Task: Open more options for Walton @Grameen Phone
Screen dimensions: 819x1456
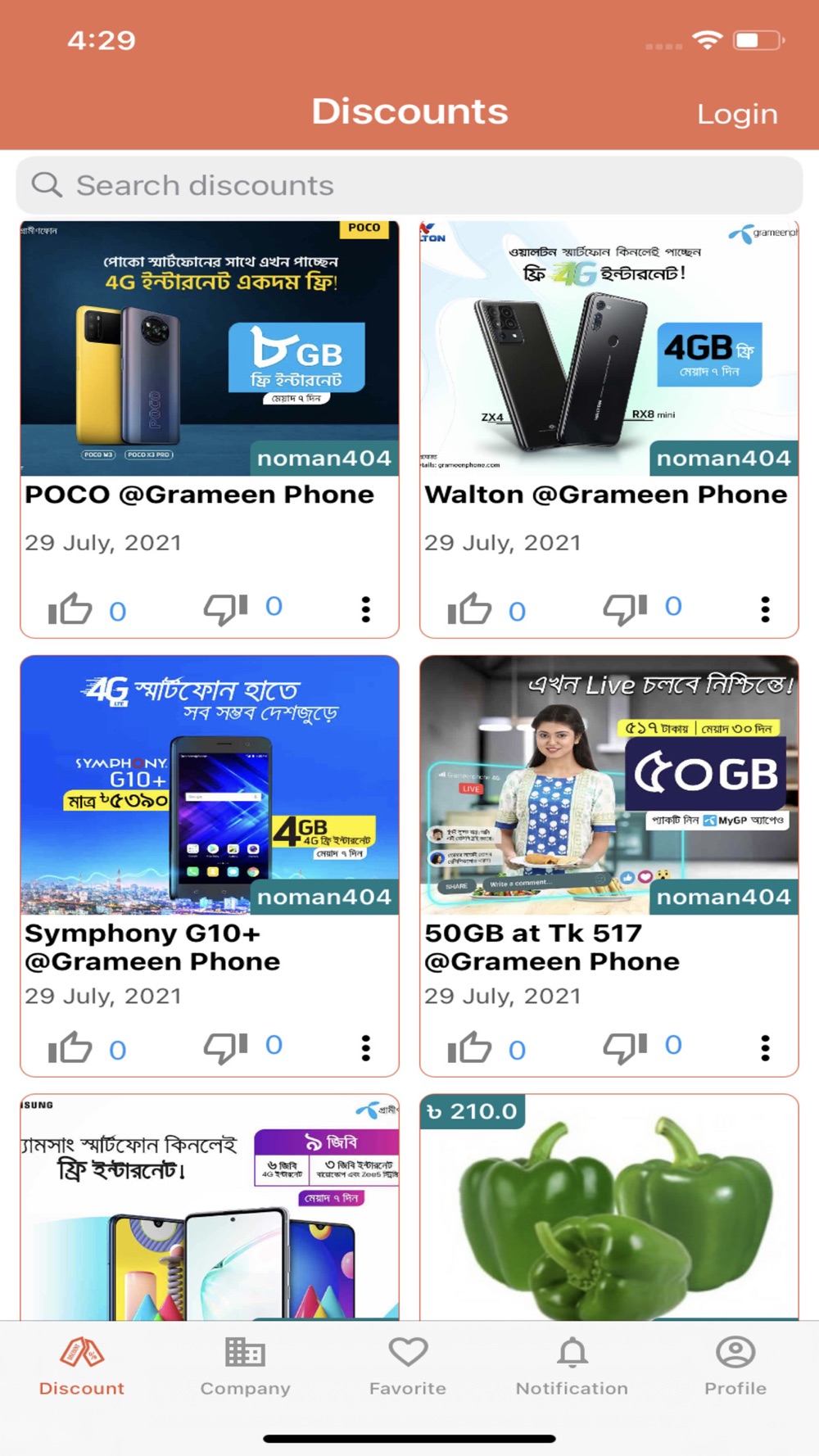Action: tap(765, 609)
